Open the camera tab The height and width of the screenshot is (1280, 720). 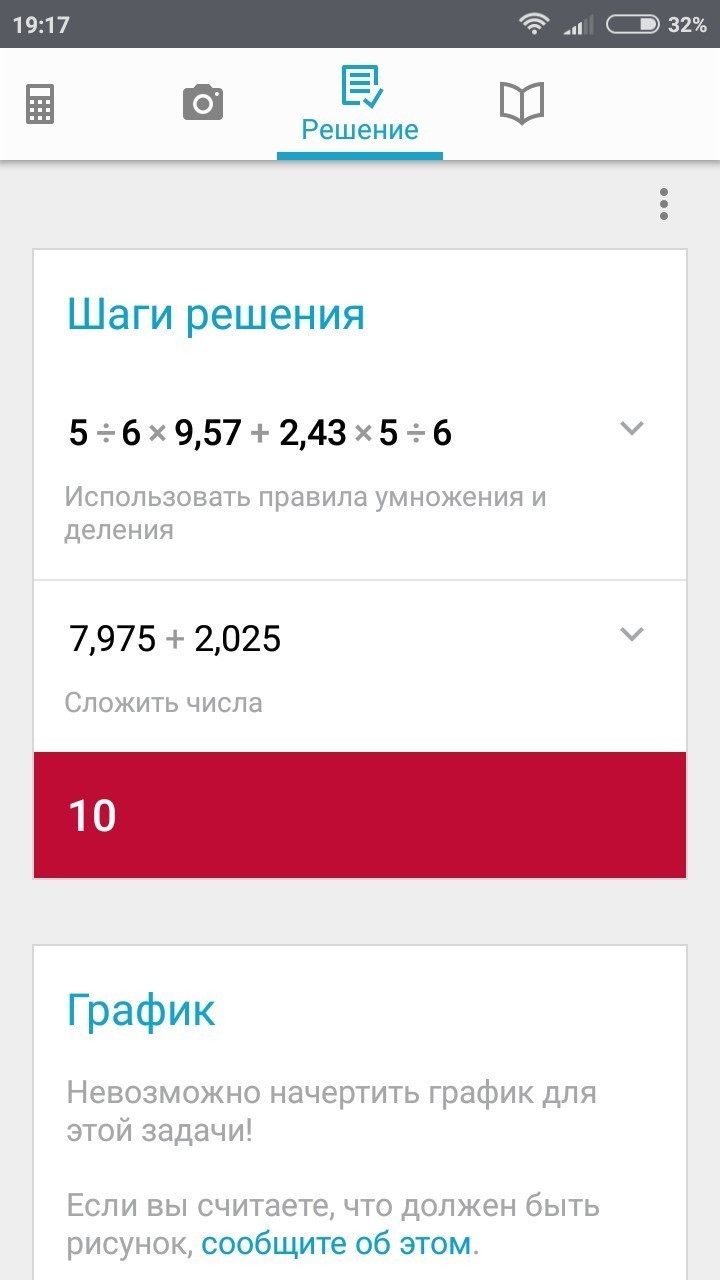click(202, 103)
